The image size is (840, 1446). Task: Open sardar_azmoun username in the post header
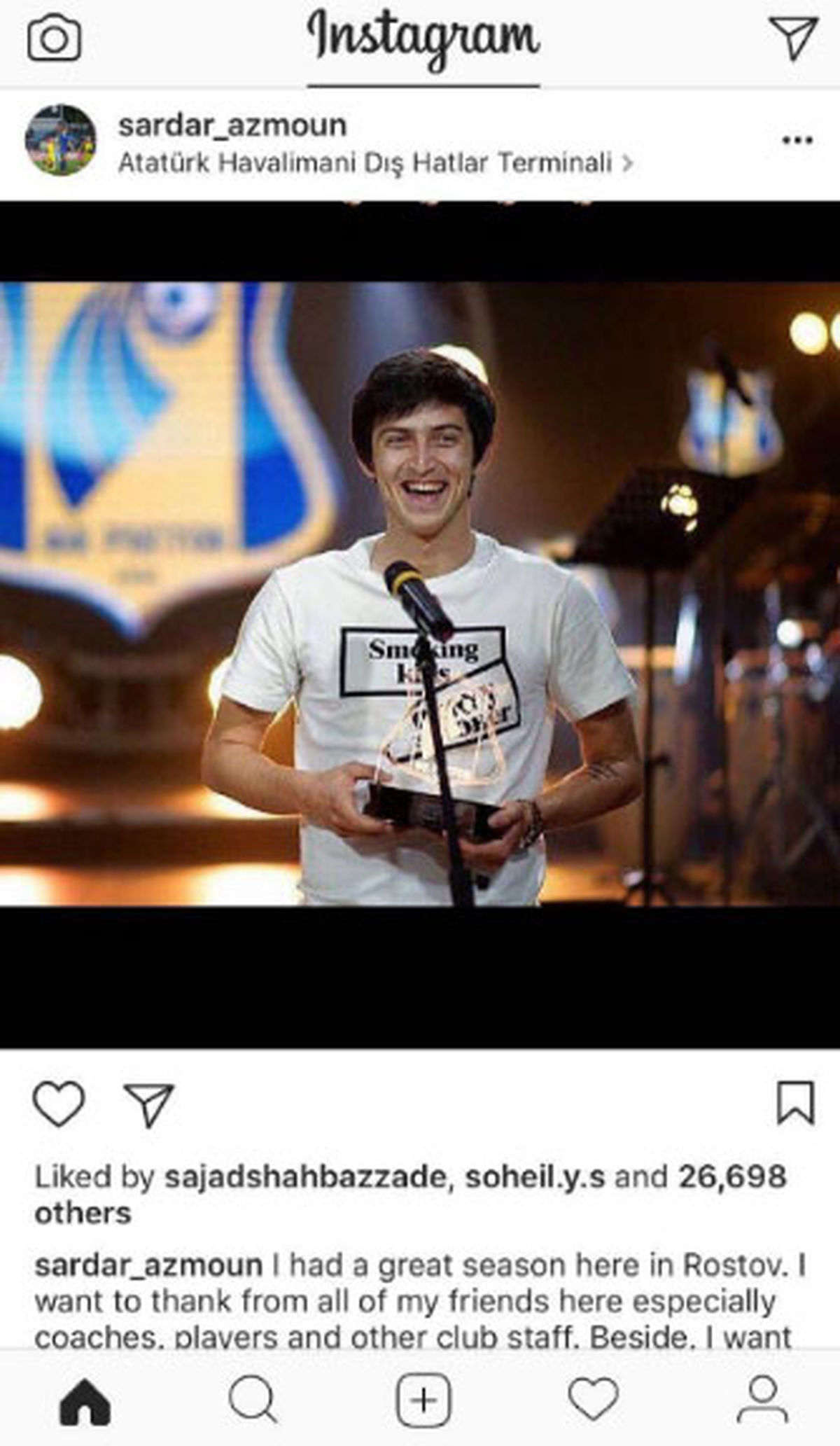coord(232,126)
